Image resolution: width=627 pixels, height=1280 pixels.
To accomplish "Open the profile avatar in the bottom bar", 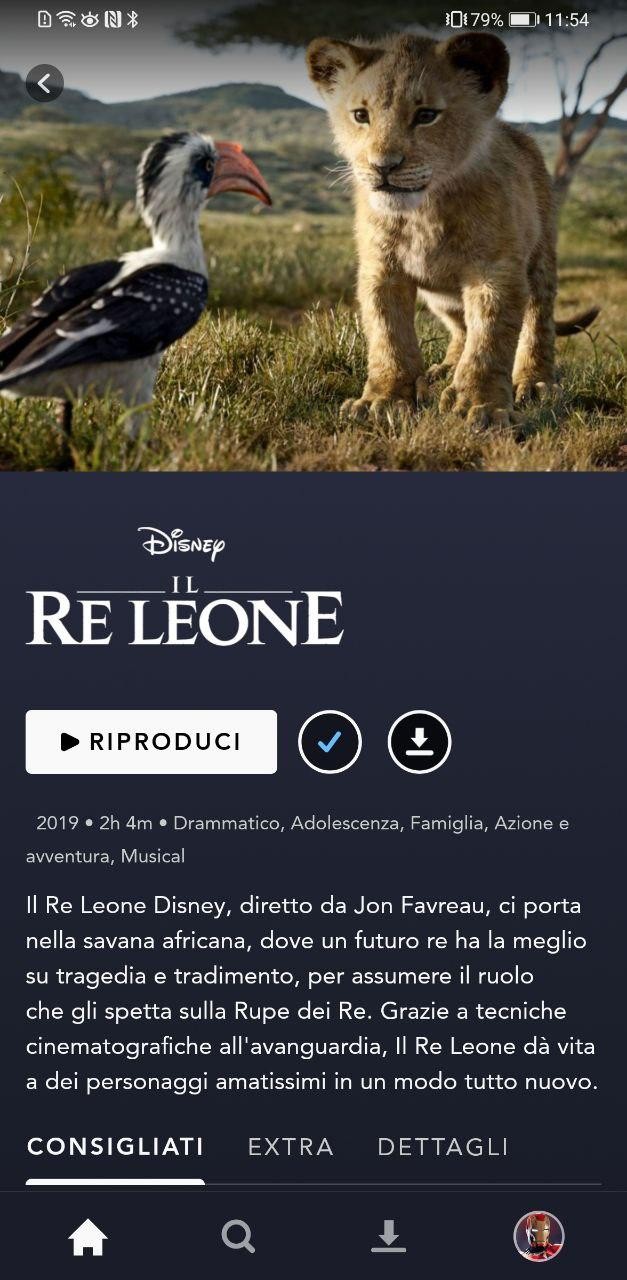I will click(539, 1237).
